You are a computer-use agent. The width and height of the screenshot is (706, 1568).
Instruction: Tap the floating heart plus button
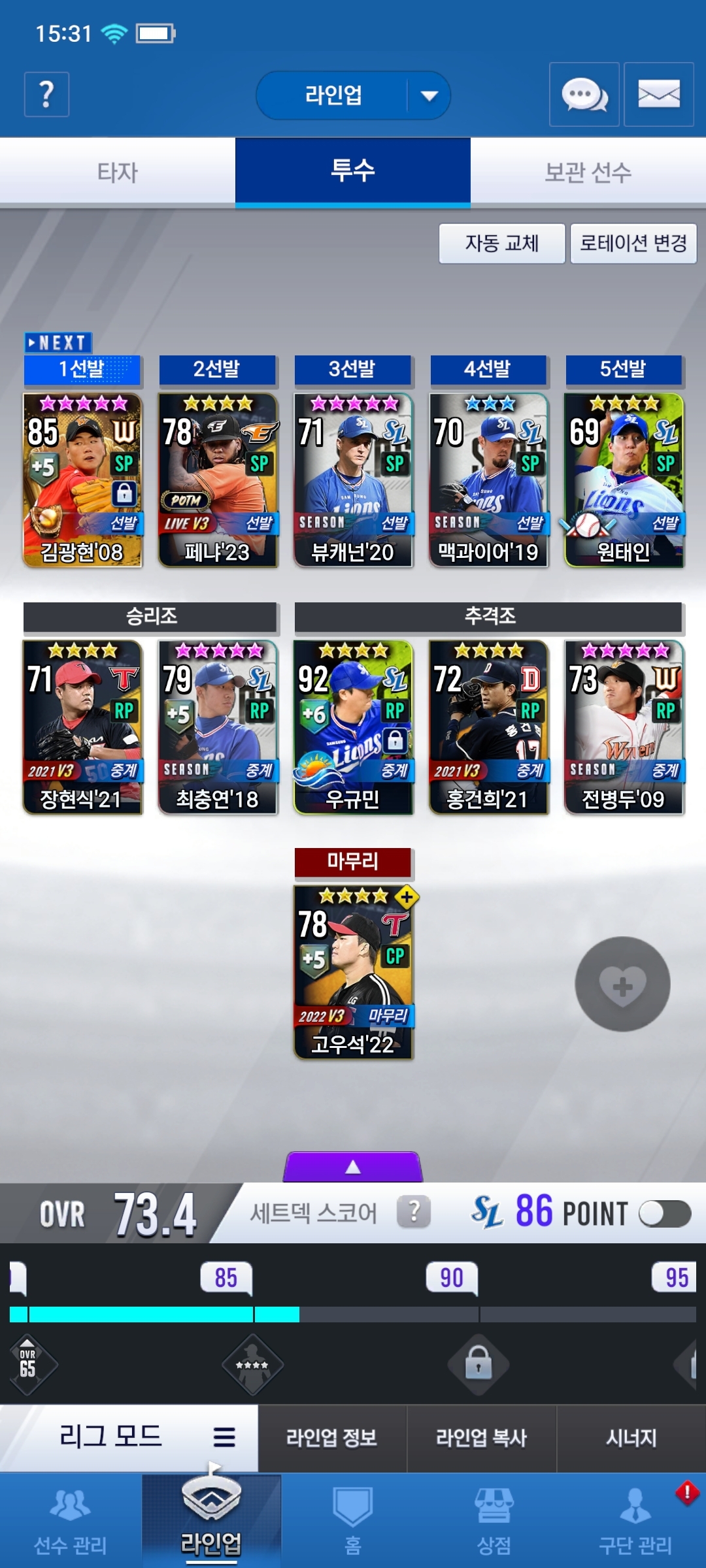pos(622,984)
